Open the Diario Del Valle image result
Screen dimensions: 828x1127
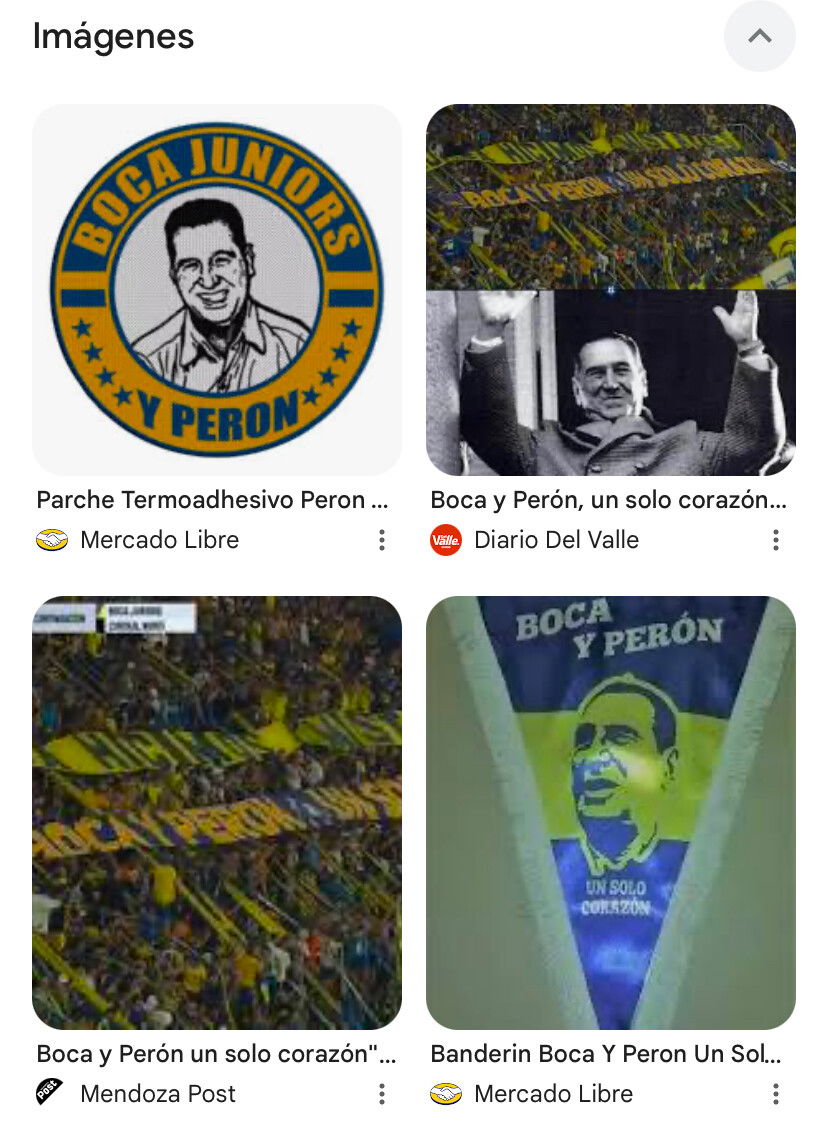(x=610, y=289)
